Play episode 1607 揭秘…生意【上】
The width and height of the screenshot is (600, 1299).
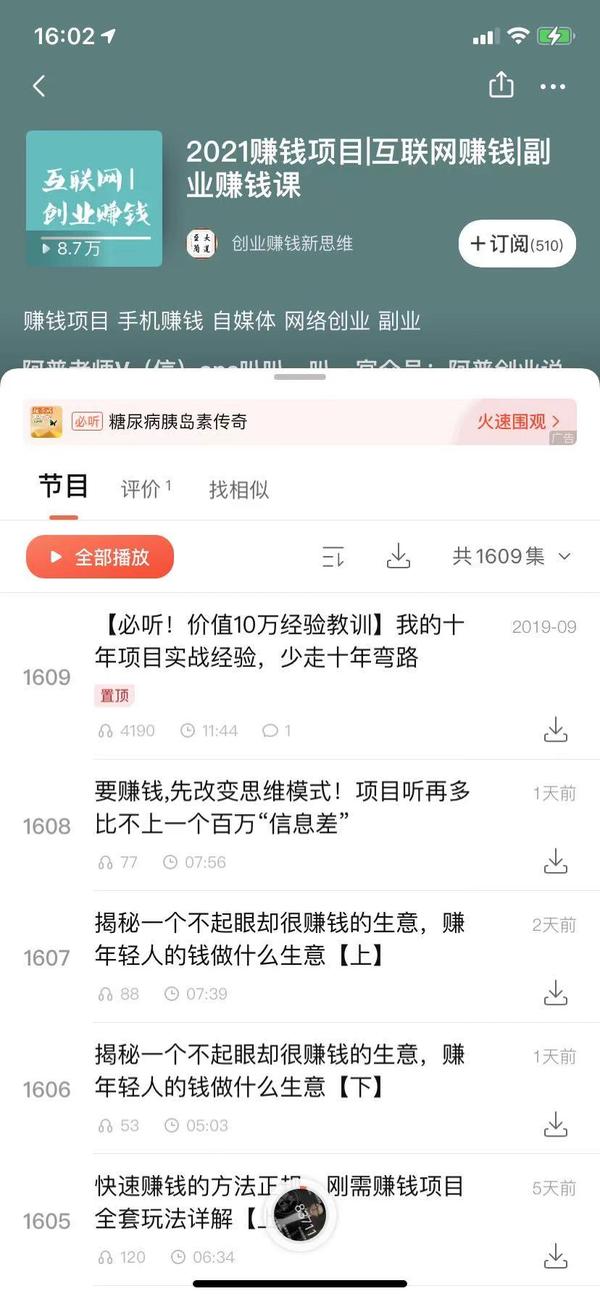(279, 939)
